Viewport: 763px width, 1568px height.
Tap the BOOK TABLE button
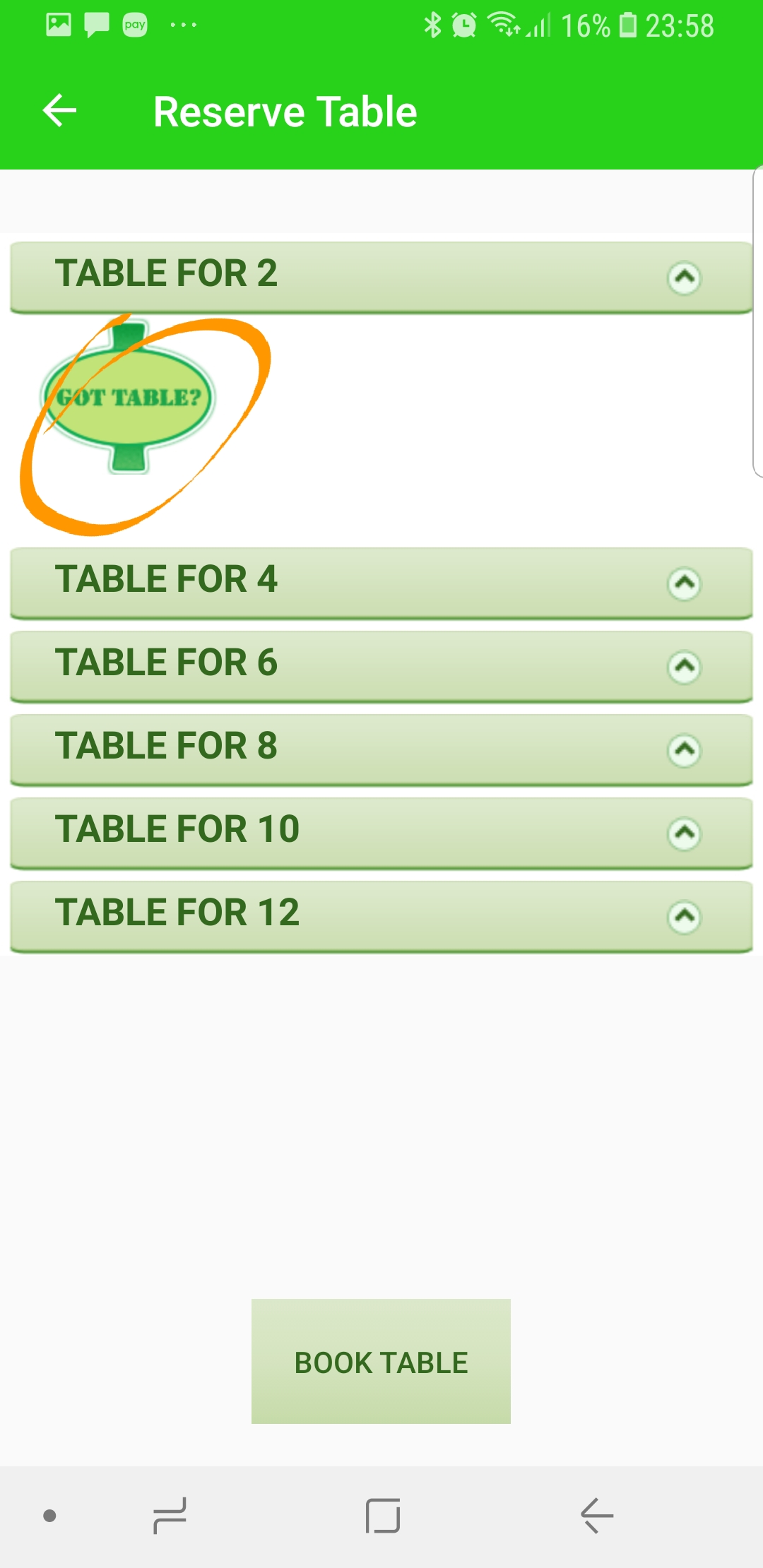tap(381, 1361)
